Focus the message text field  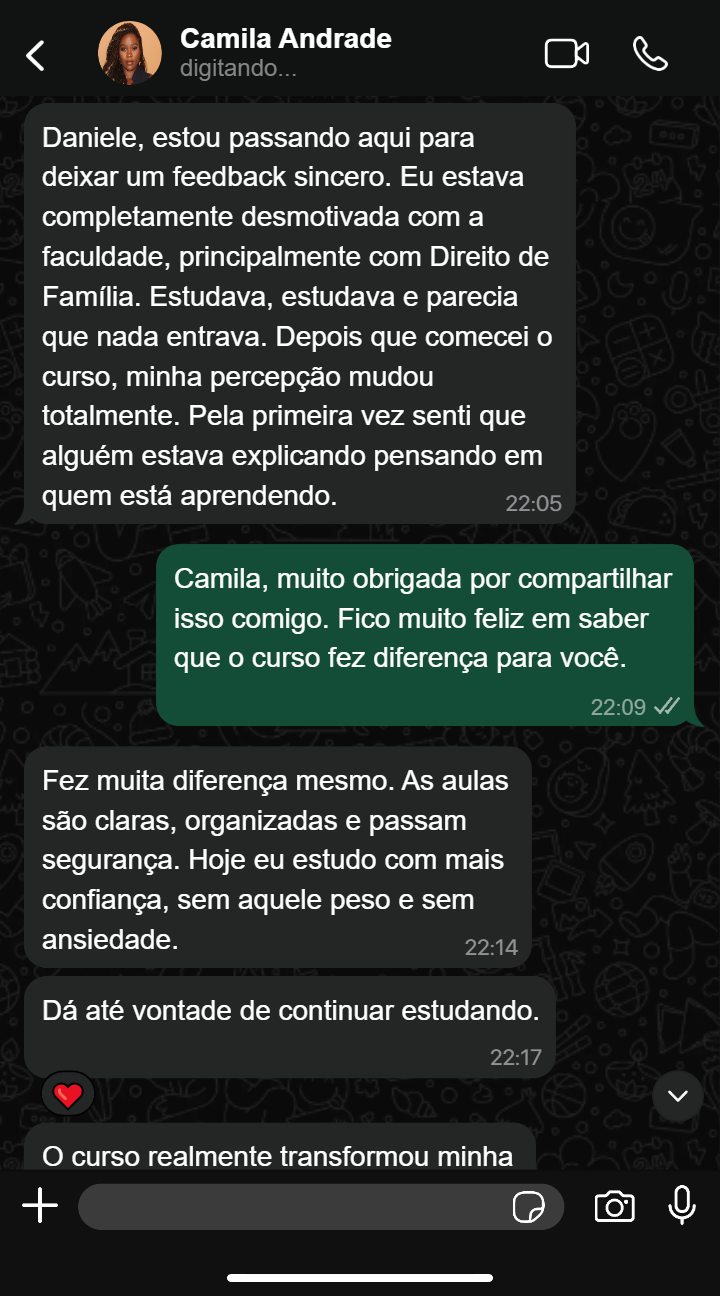(x=290, y=1207)
